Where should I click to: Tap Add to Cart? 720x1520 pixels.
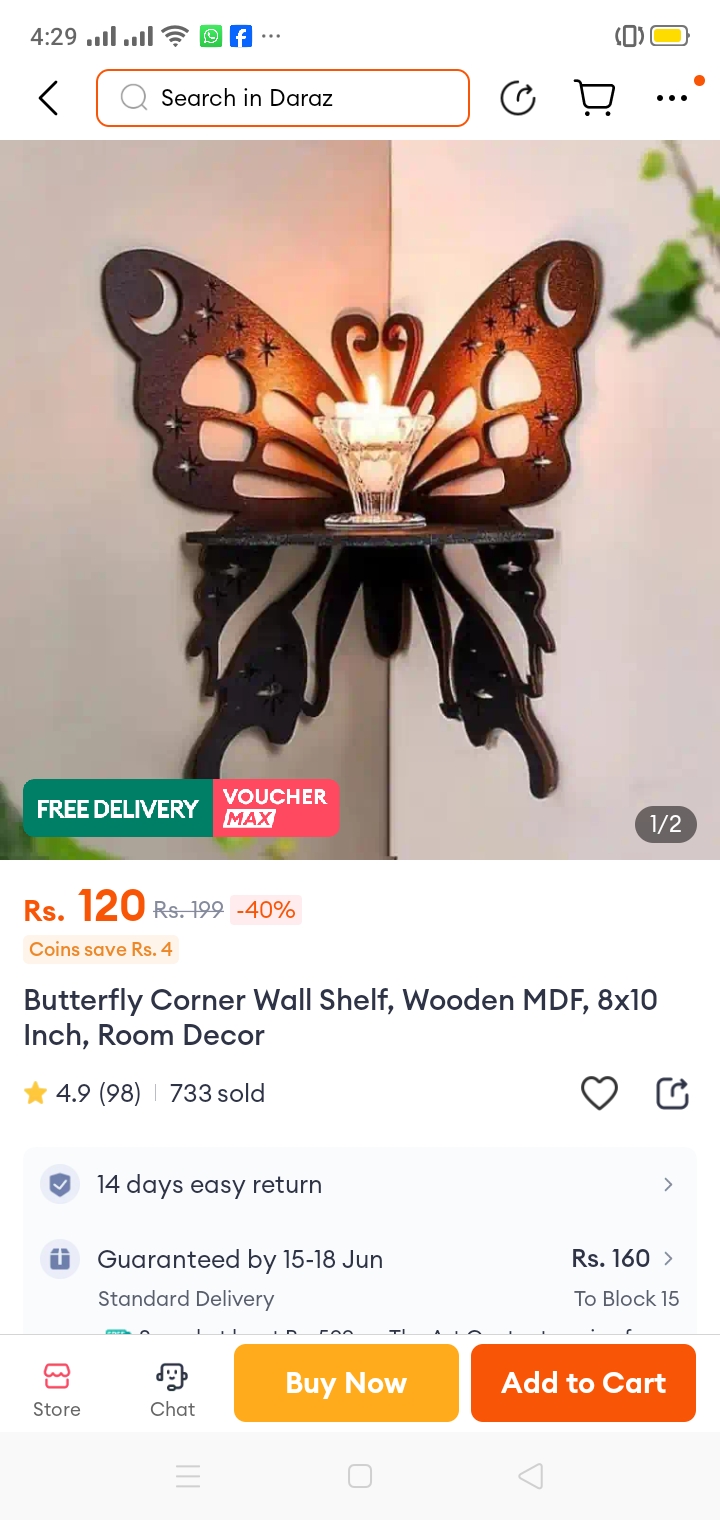point(583,1383)
